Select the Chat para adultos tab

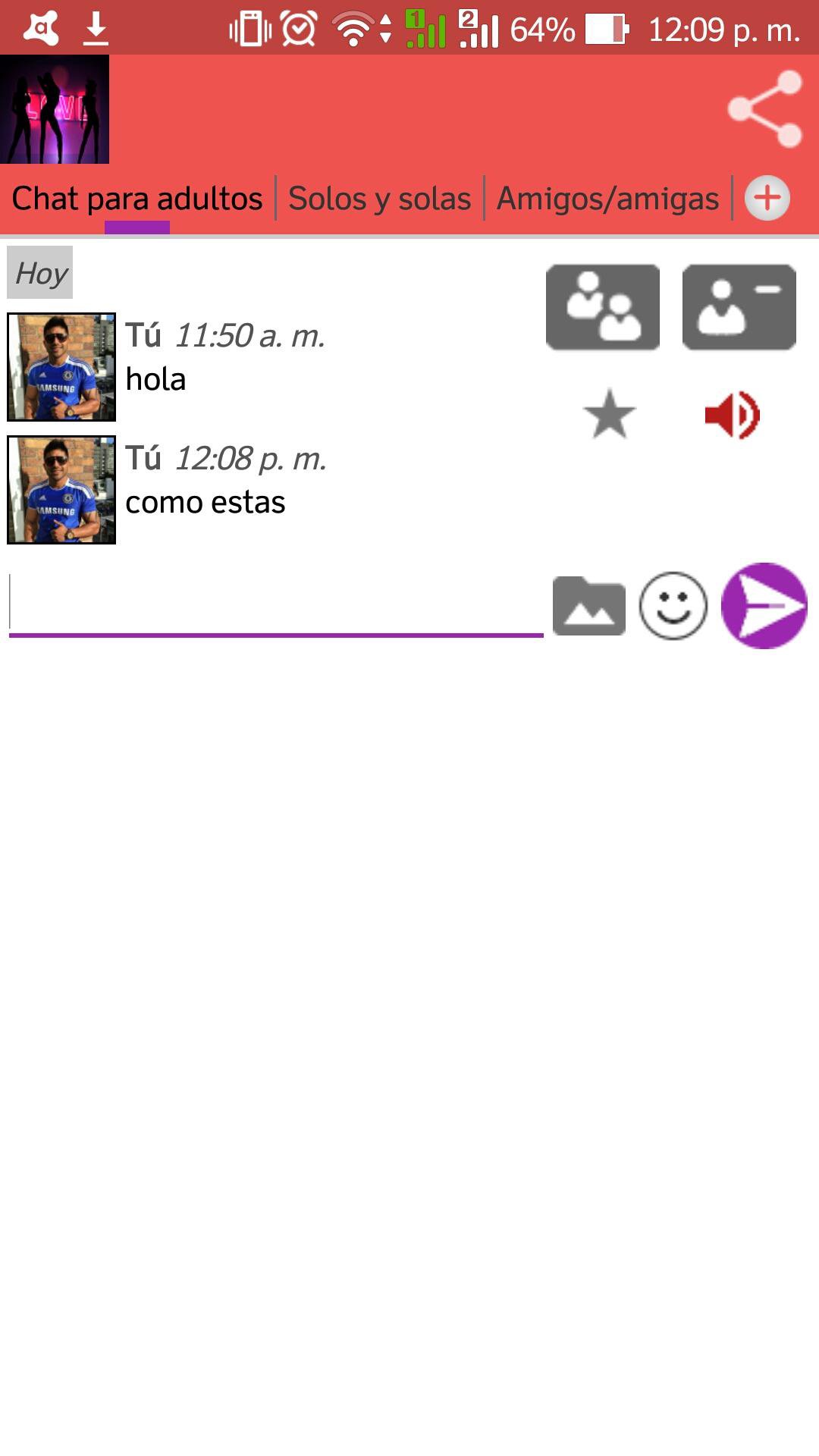point(137,199)
